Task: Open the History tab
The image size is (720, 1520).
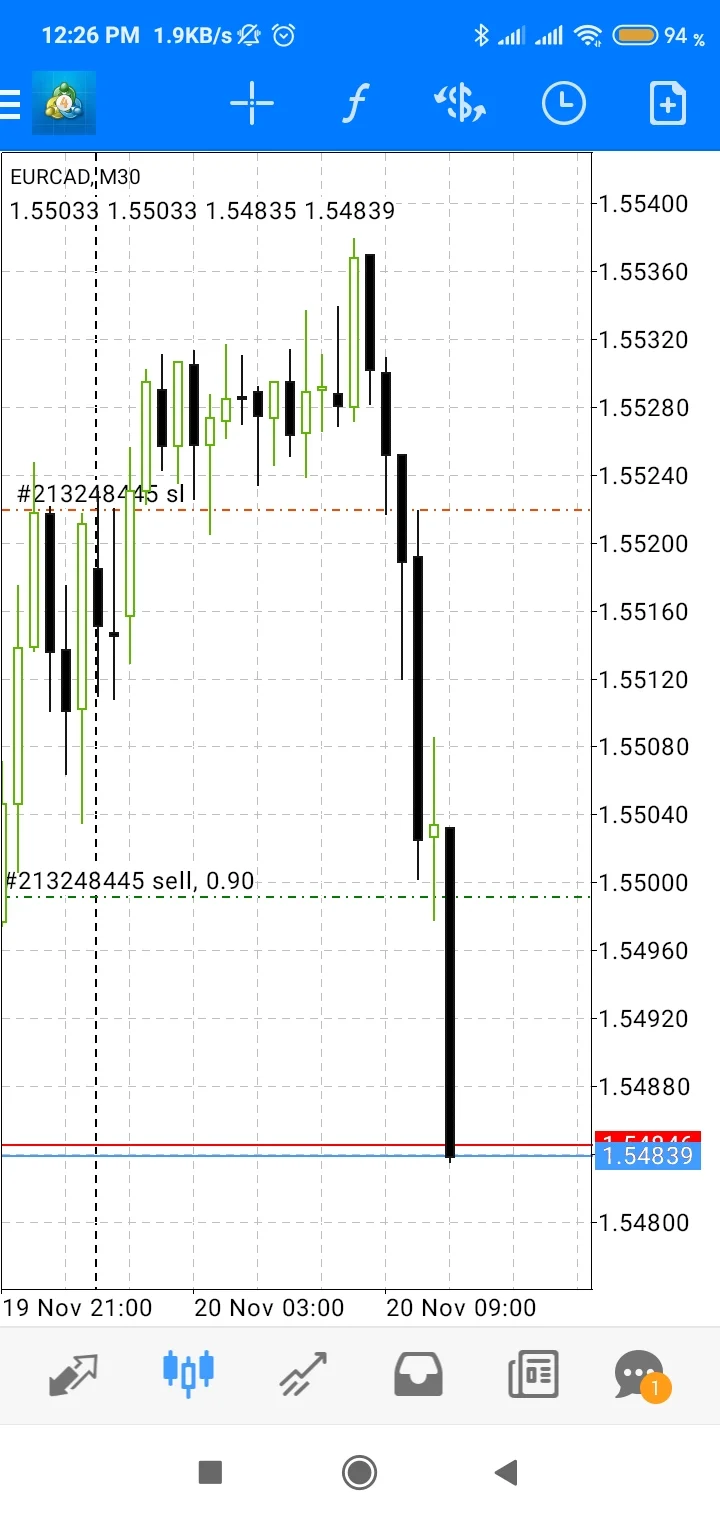Action: pyautogui.click(x=418, y=1375)
